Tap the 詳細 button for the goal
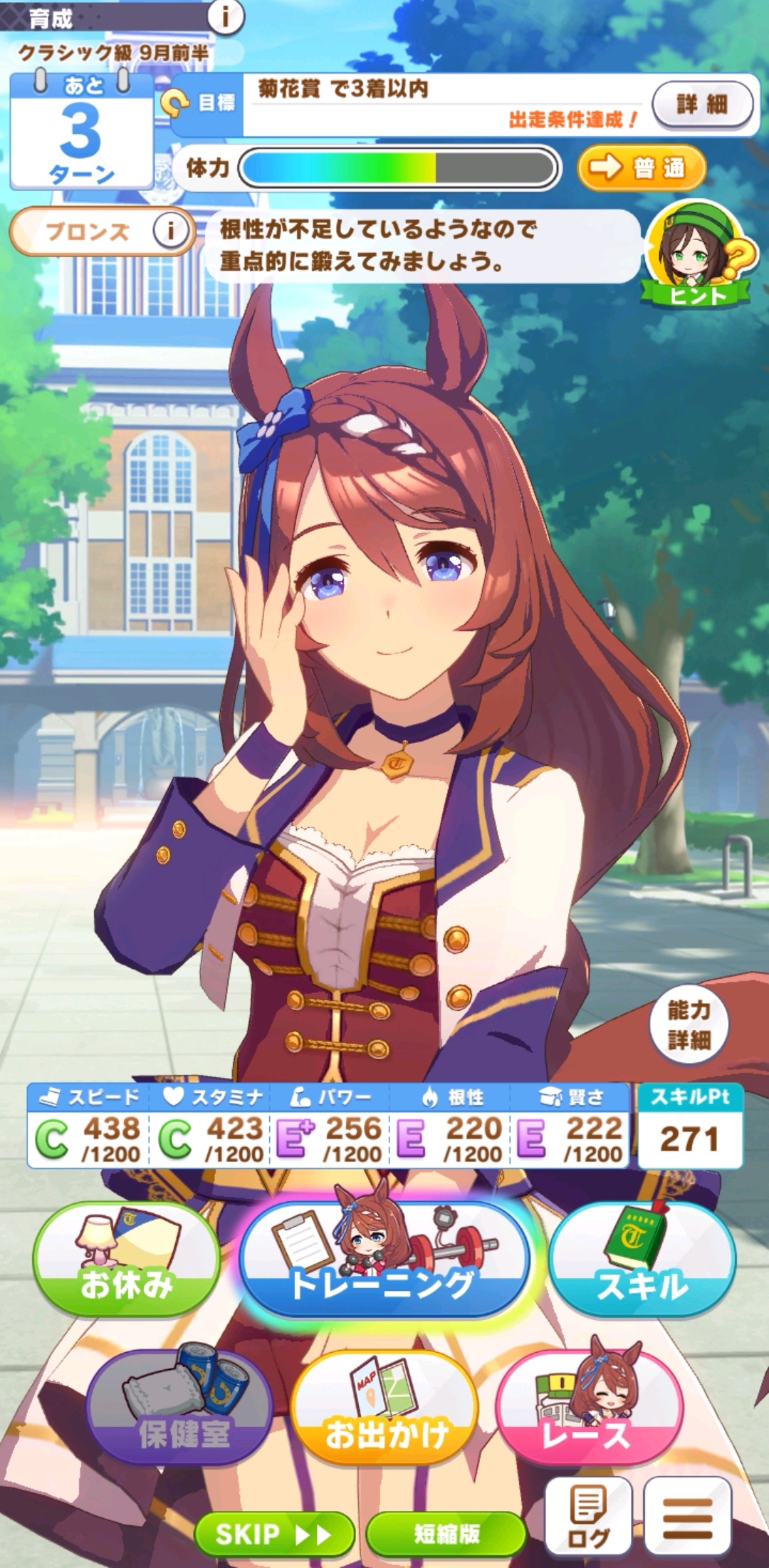Viewport: 769px width, 1568px height. (x=702, y=105)
